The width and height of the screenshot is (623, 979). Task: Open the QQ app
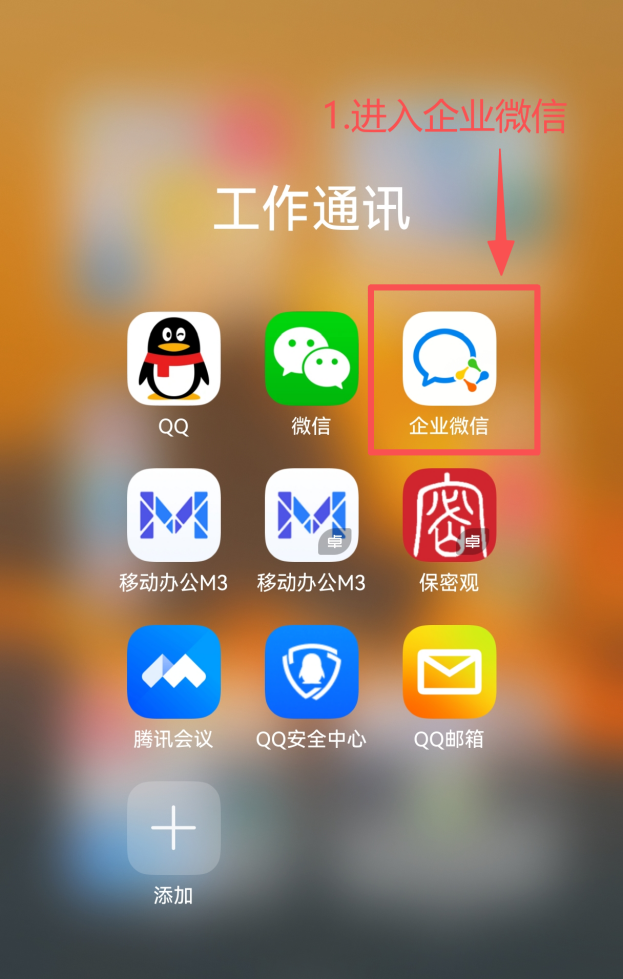point(173,359)
